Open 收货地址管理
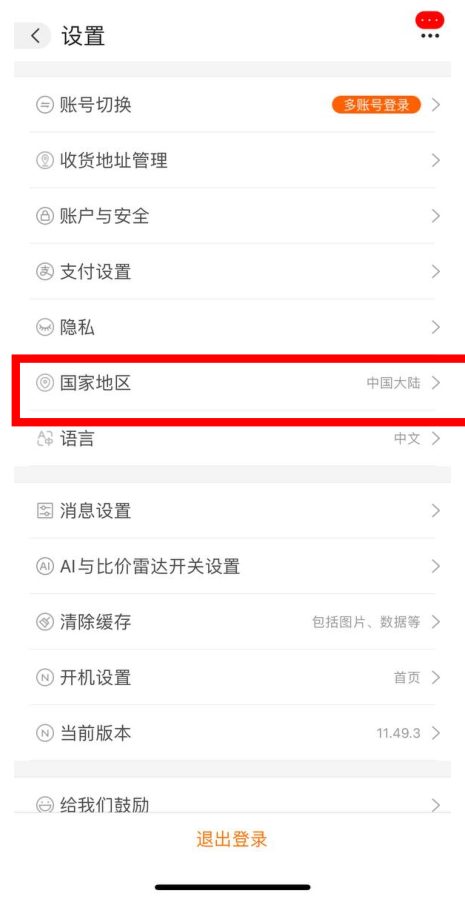This screenshot has height=901, width=465. coord(232,160)
